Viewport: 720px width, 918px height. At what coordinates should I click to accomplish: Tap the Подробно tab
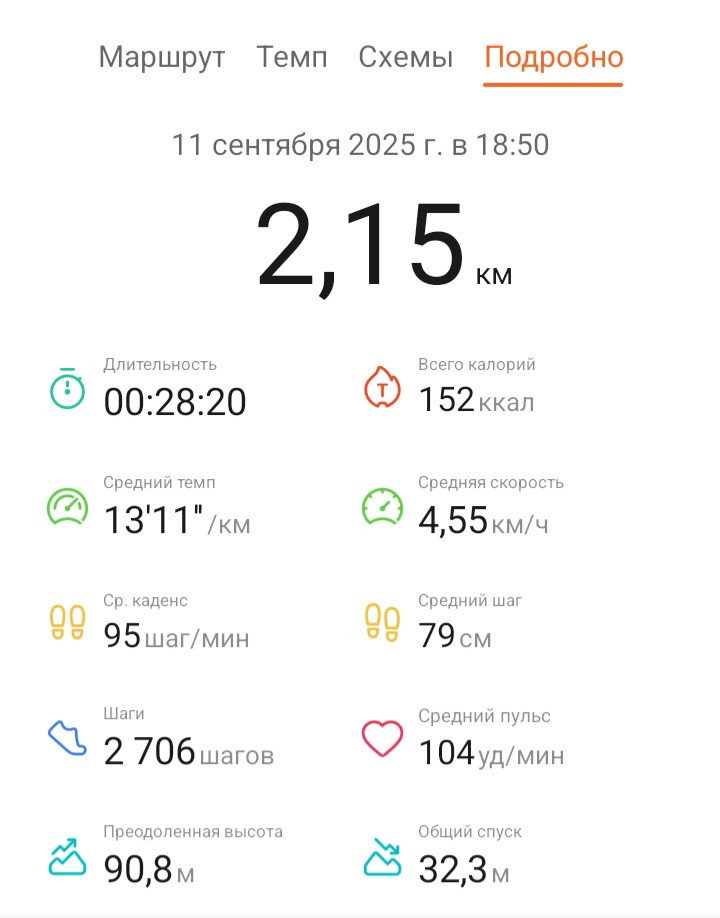click(x=554, y=58)
